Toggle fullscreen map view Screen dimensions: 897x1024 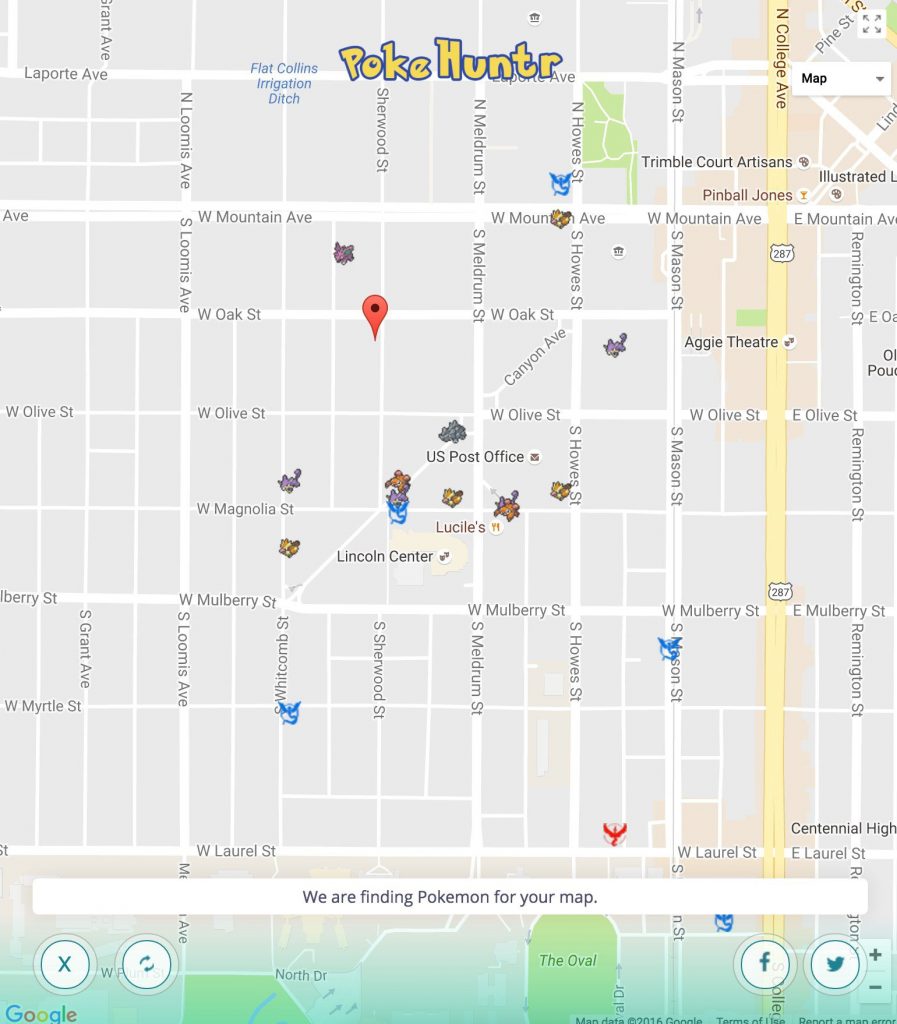tap(871, 24)
